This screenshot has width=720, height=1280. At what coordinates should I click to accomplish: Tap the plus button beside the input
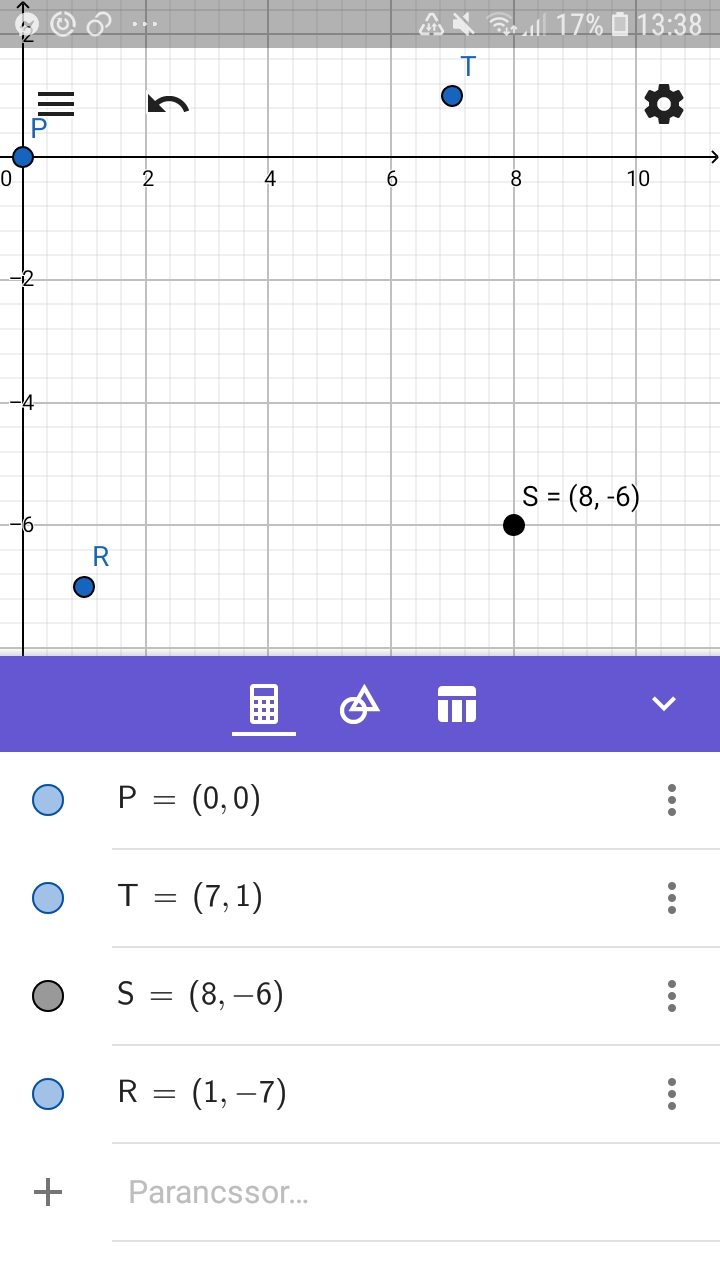click(48, 1192)
